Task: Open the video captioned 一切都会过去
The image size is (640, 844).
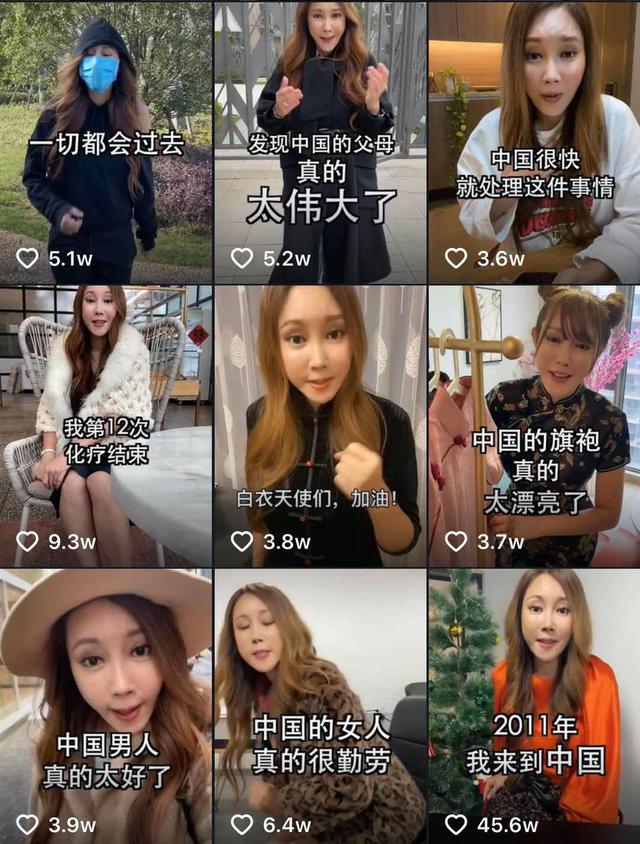Action: (x=106, y=142)
